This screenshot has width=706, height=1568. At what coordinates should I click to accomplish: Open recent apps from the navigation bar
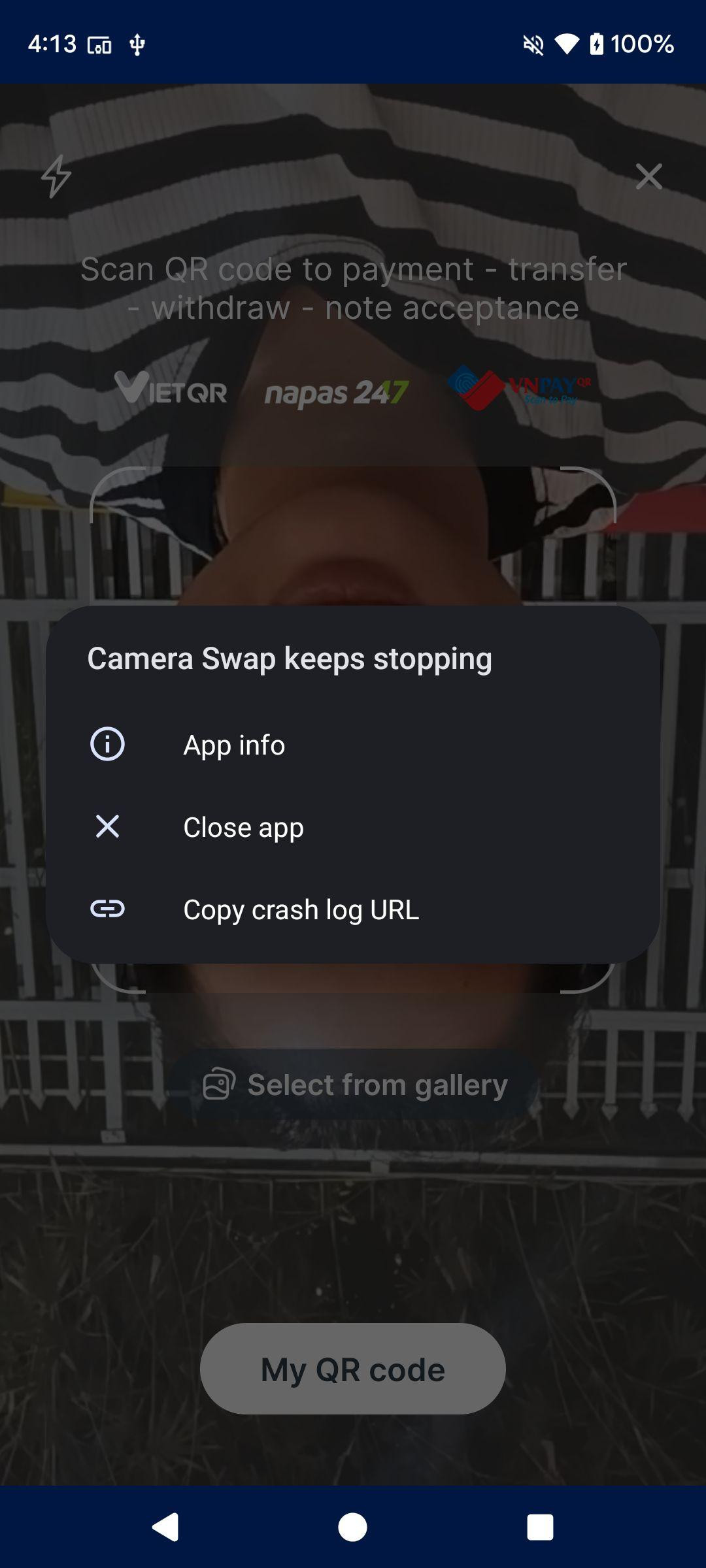(x=540, y=1527)
